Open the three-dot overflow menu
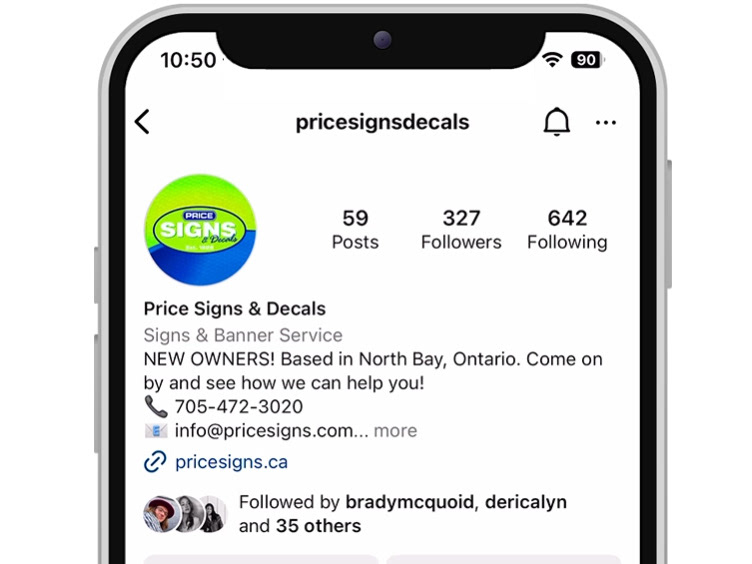The height and width of the screenshot is (564, 752). 606,122
